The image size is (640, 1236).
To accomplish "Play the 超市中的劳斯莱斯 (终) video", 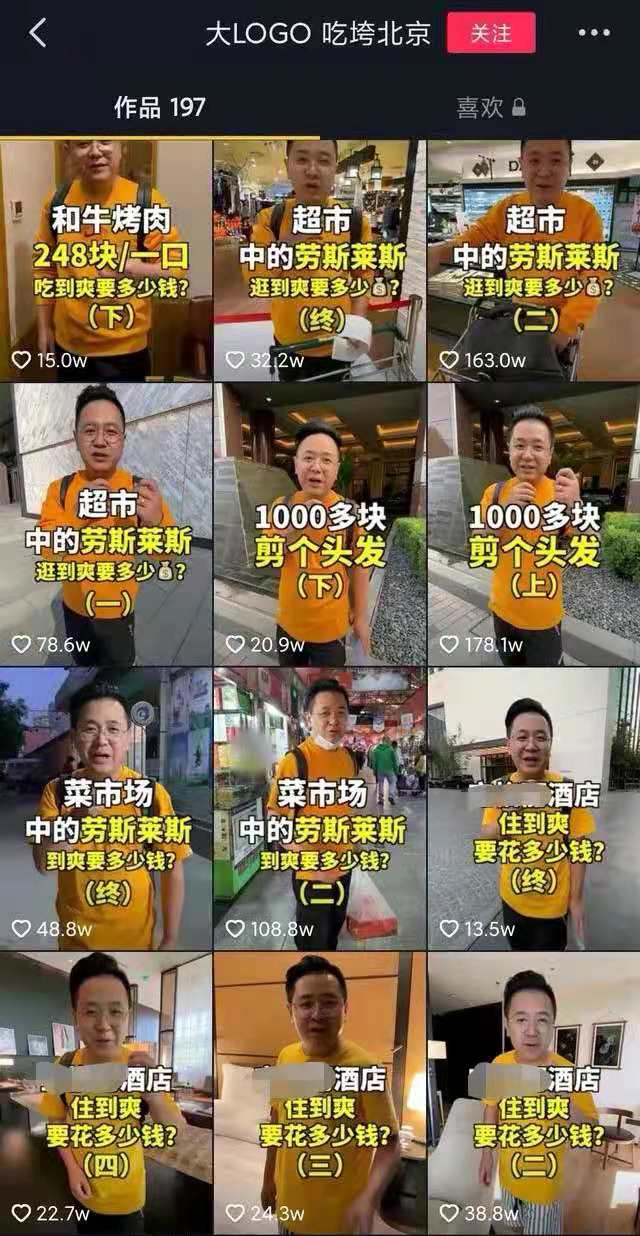I will point(320,260).
